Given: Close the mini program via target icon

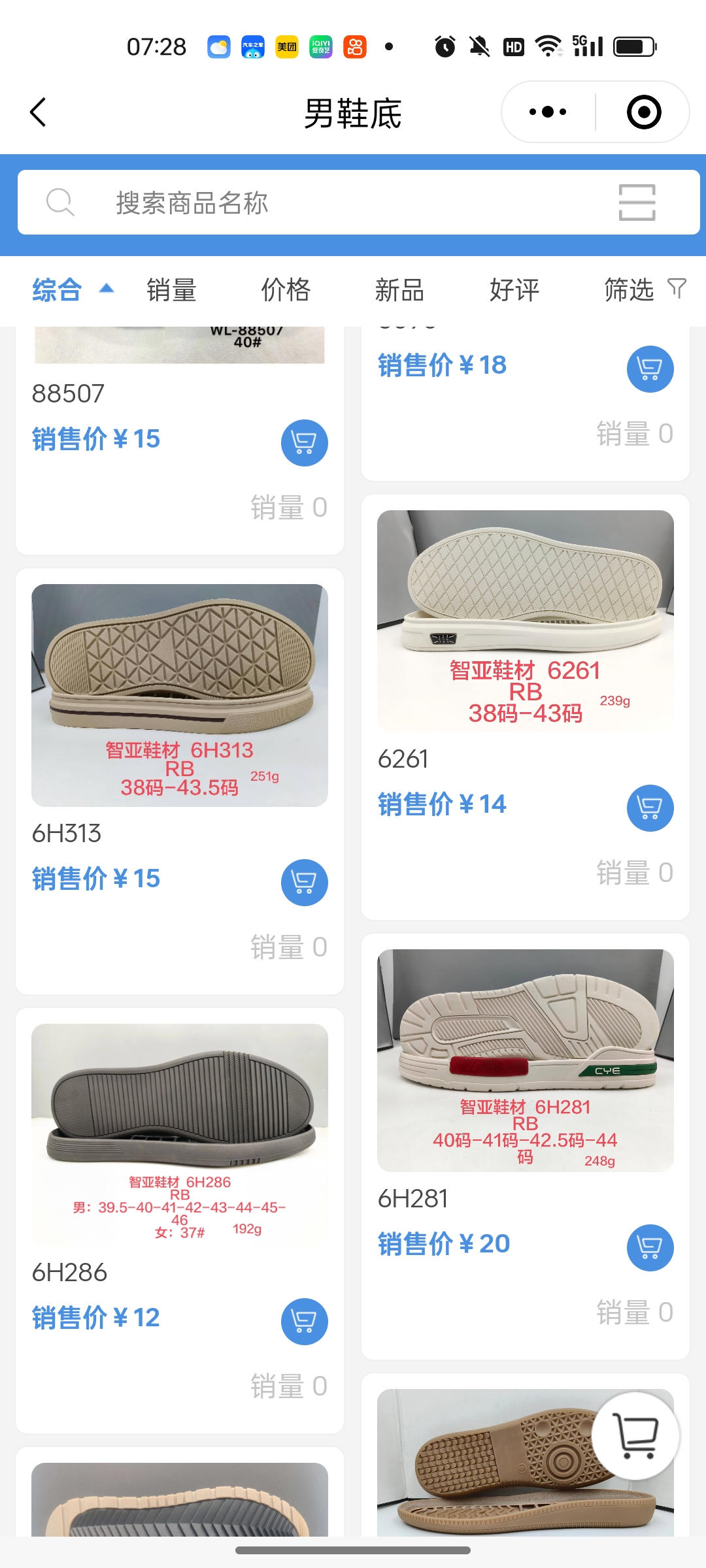Looking at the screenshot, I should [x=643, y=112].
